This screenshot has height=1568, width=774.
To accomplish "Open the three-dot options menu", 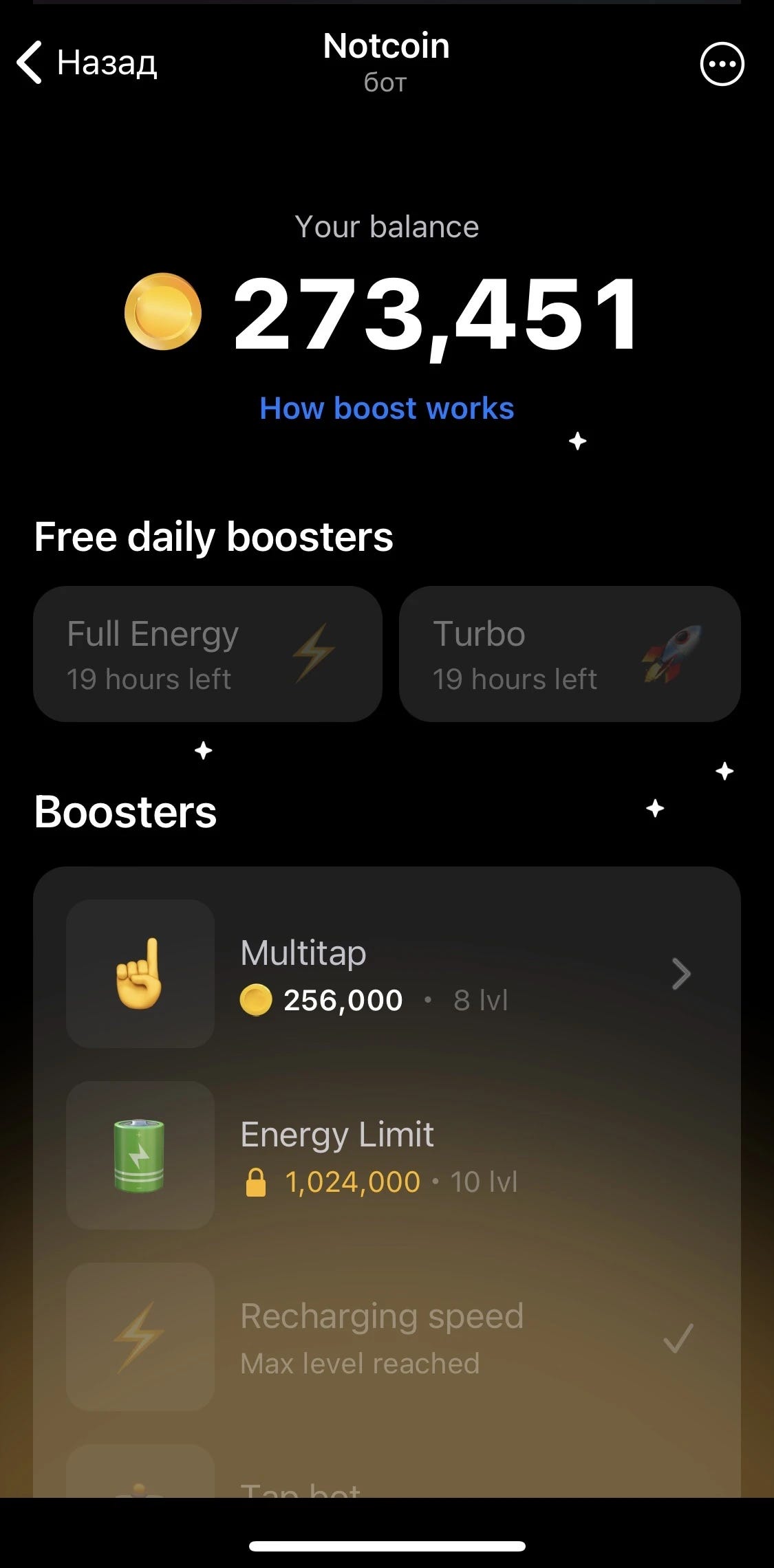I will (722, 64).
